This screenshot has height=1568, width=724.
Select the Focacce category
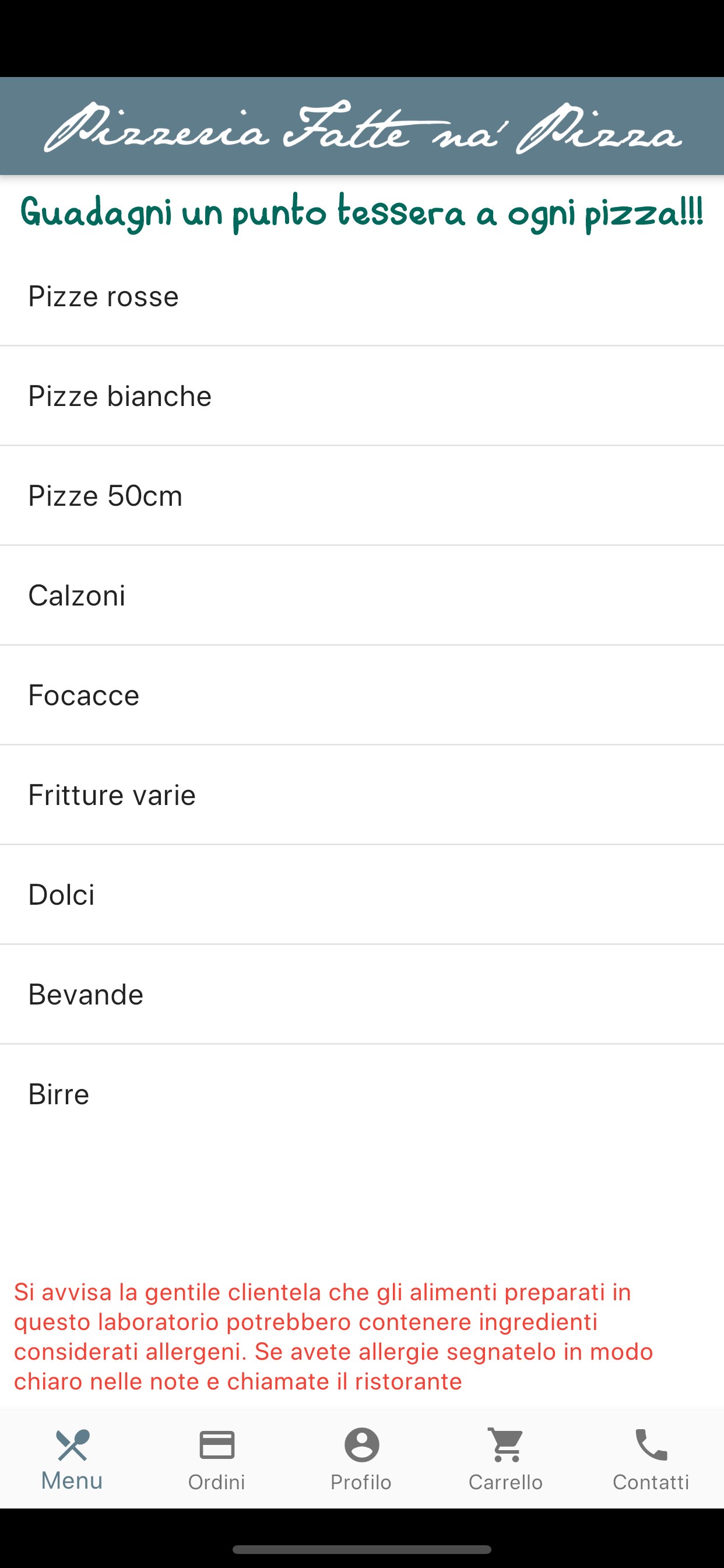click(362, 695)
